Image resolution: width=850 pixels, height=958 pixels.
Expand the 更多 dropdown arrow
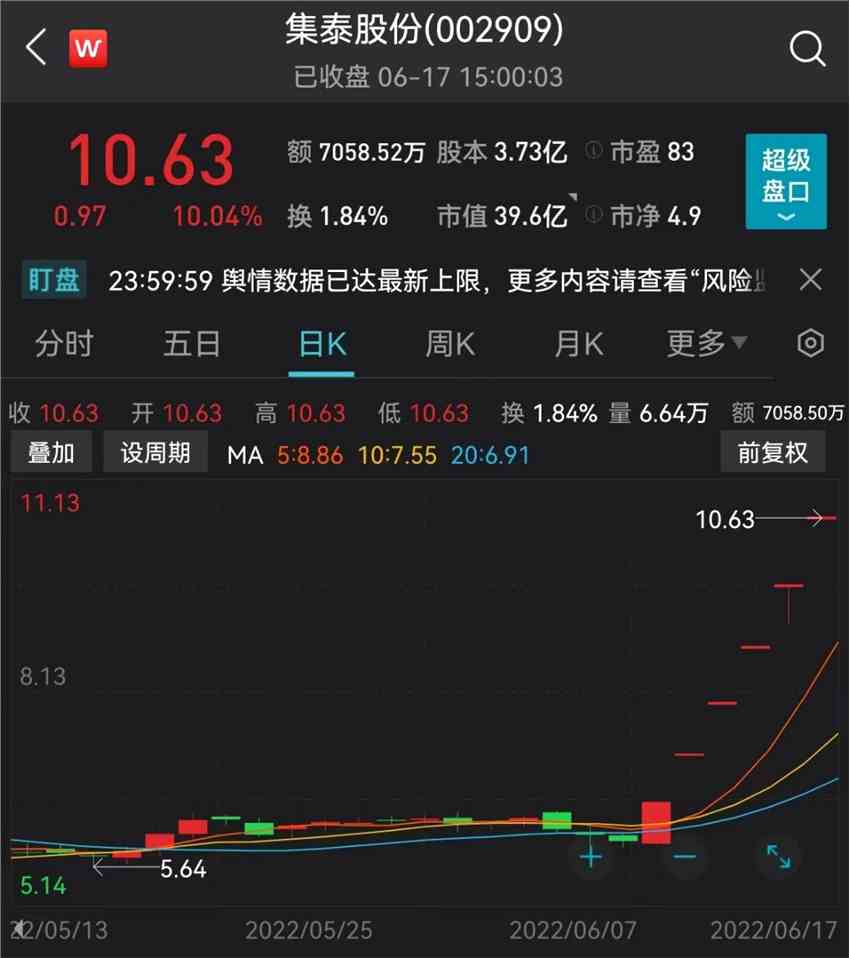click(x=738, y=343)
